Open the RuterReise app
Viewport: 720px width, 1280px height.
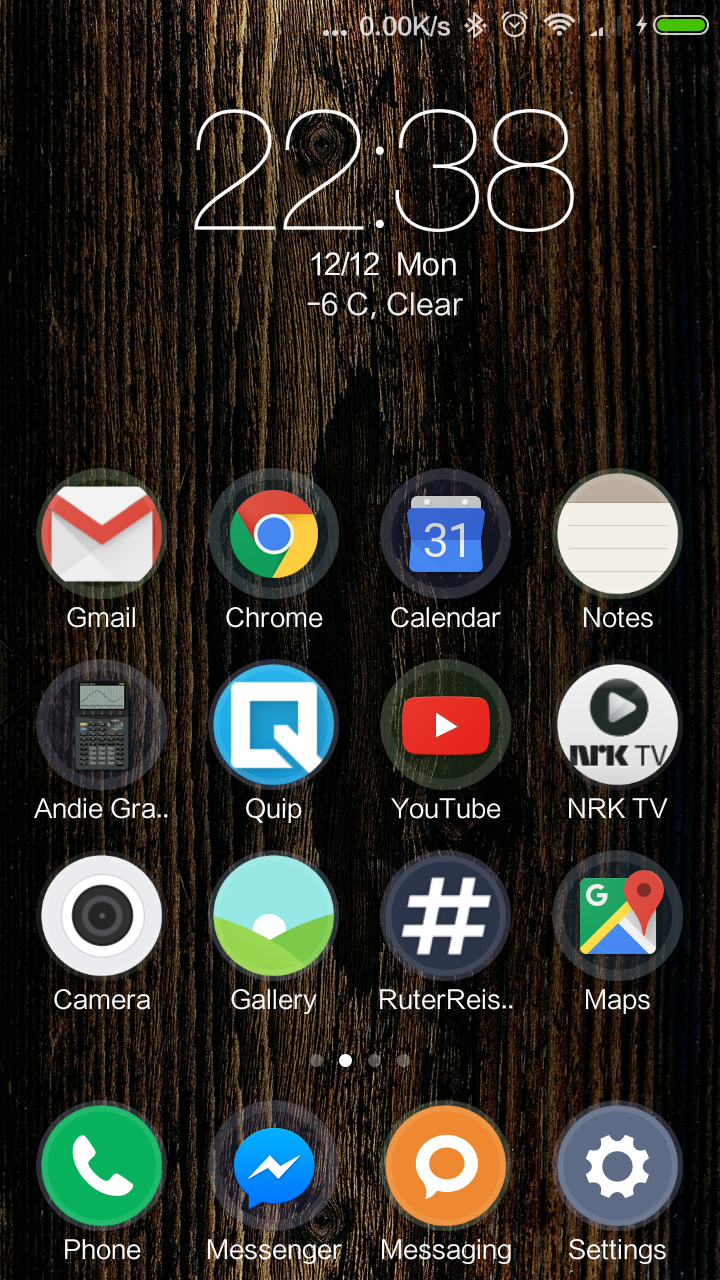point(446,916)
